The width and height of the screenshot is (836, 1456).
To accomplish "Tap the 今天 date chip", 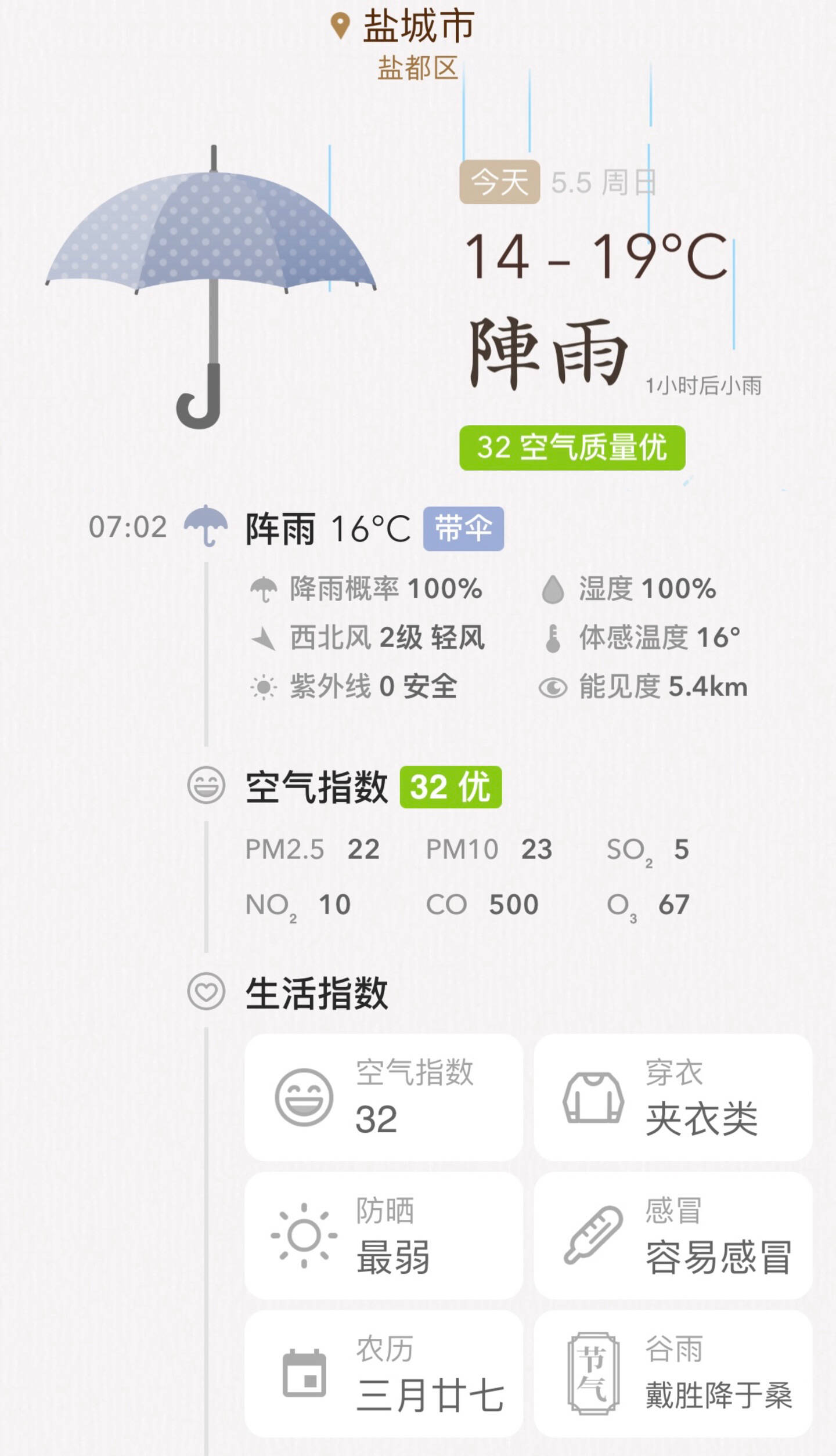I will (x=499, y=182).
